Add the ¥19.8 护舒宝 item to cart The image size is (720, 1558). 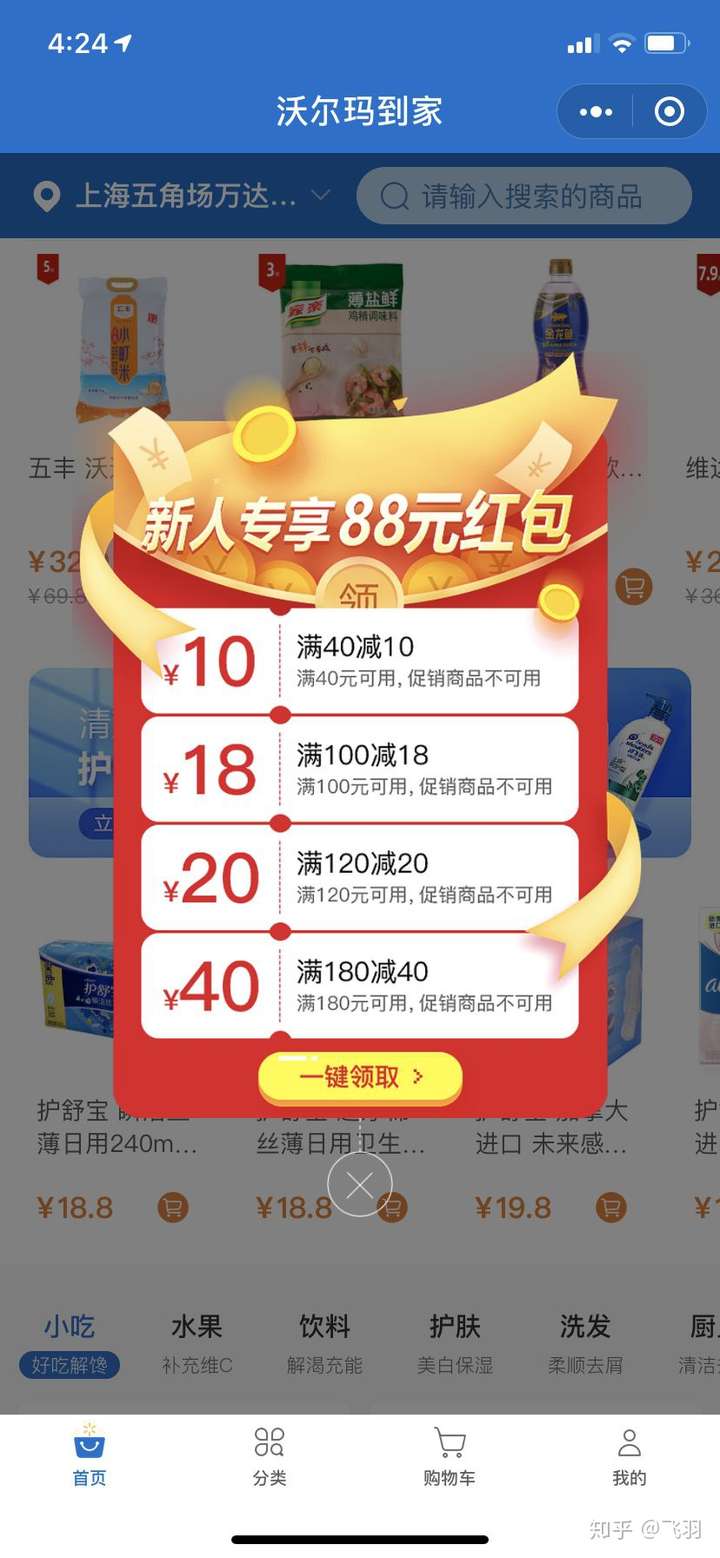click(611, 1208)
